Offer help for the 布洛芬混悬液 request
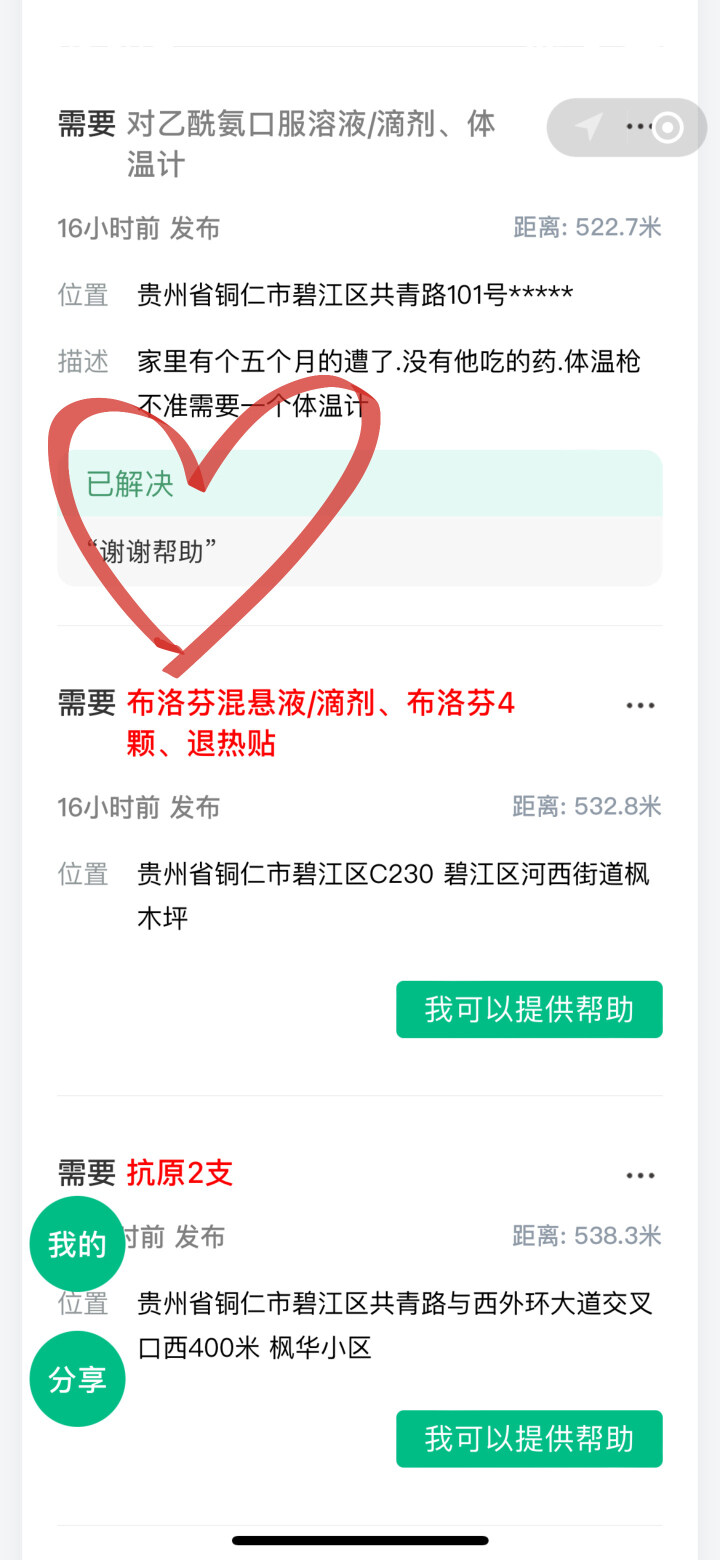 tap(529, 1009)
